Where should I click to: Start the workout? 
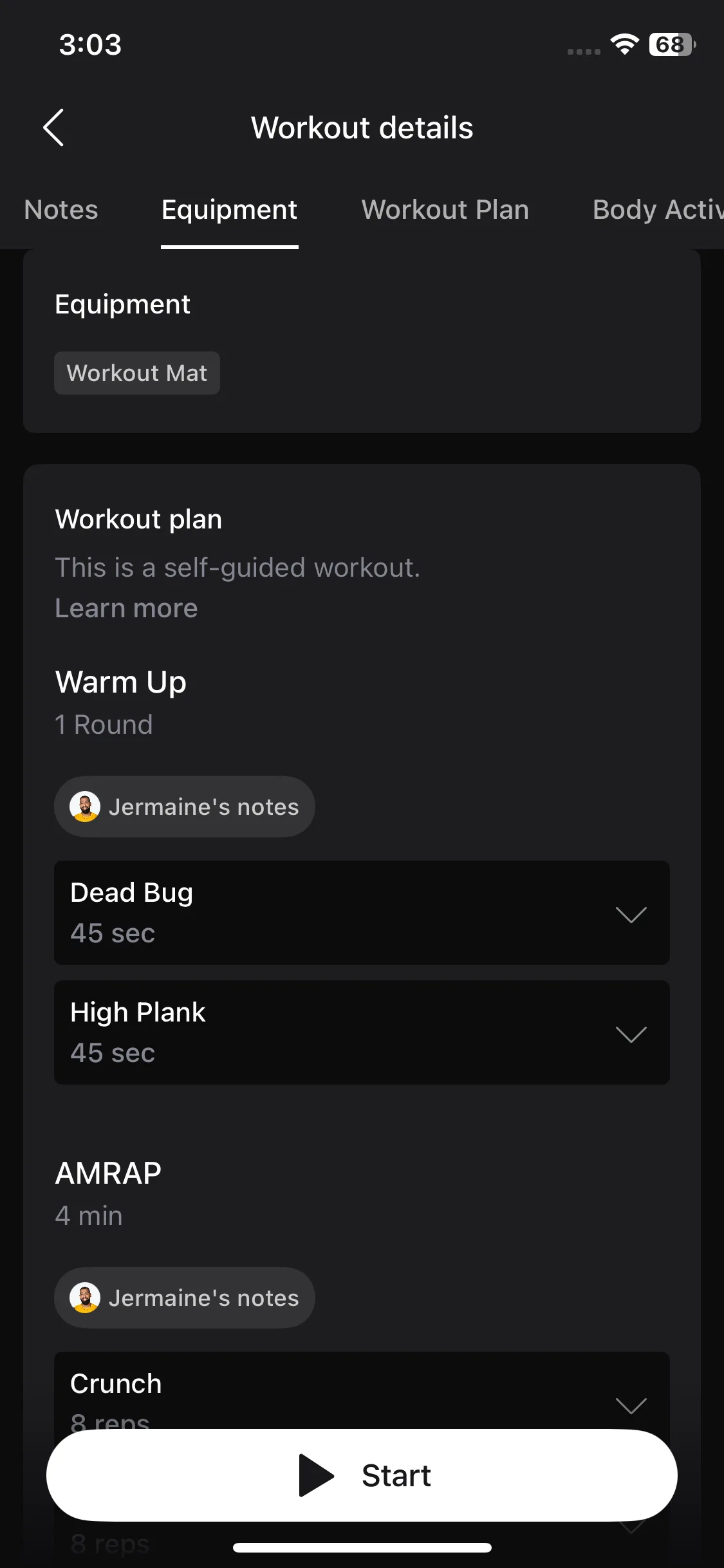point(362,1475)
